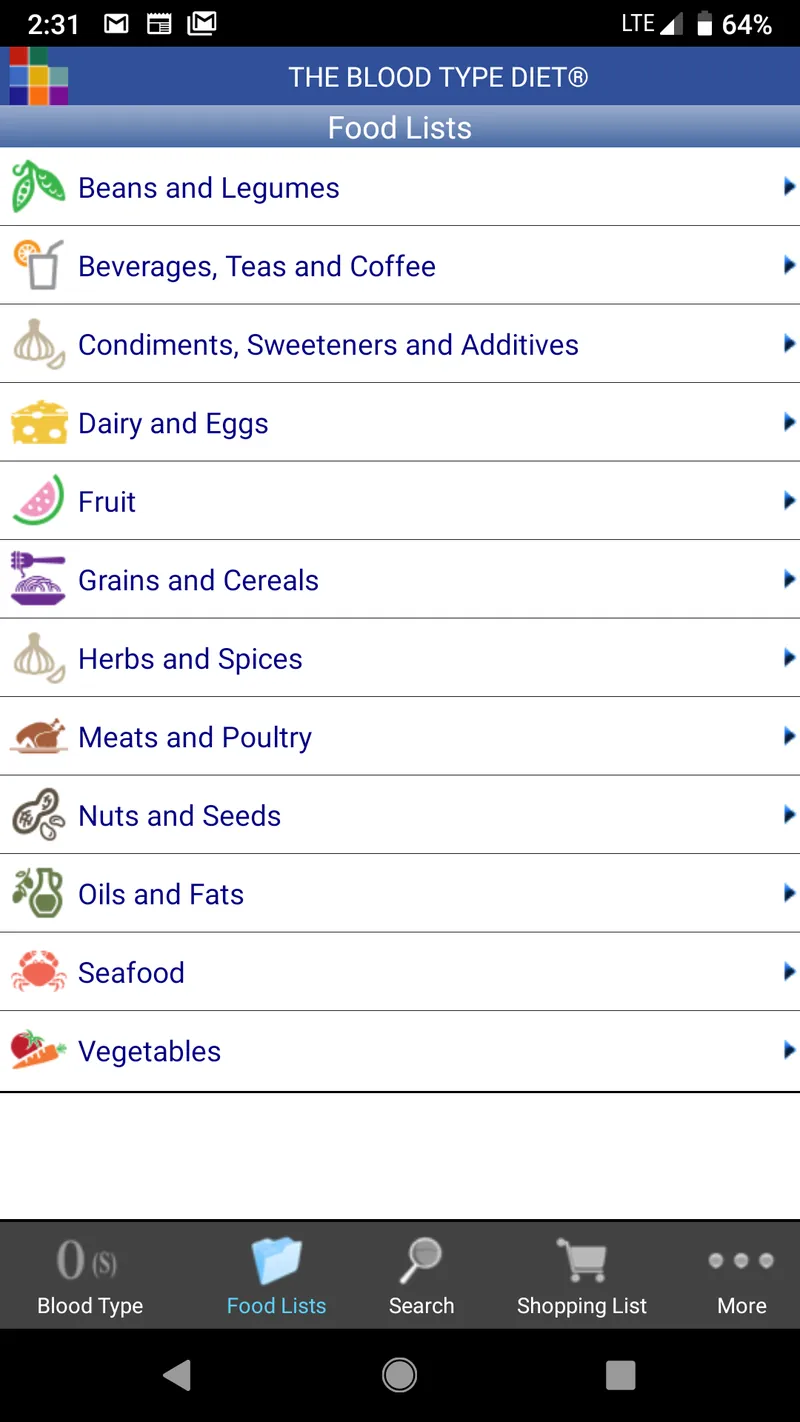The image size is (800, 1422).
Task: Select the peas icon for Beans and Legumes
Action: [x=38, y=186]
